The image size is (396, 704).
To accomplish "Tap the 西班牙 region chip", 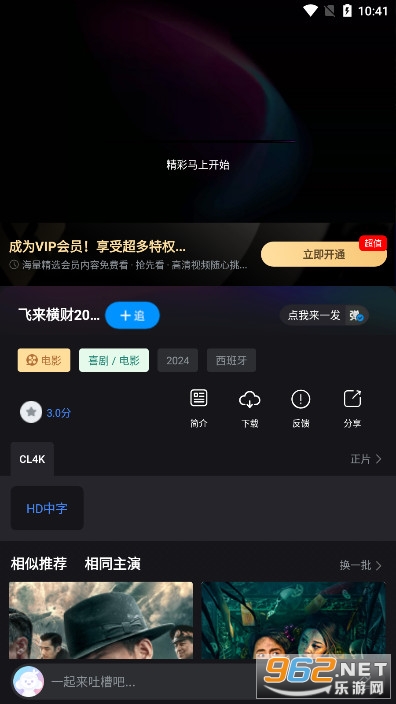I will [231, 360].
